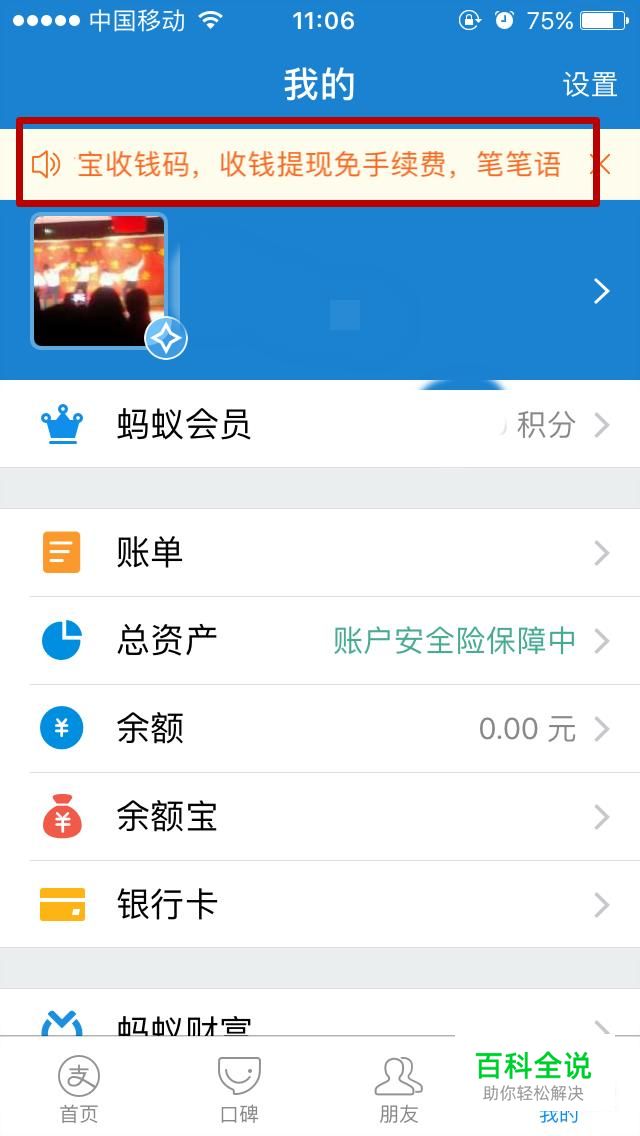
Task: Open the 蚂蚁会员 membership row
Action: click(x=320, y=425)
